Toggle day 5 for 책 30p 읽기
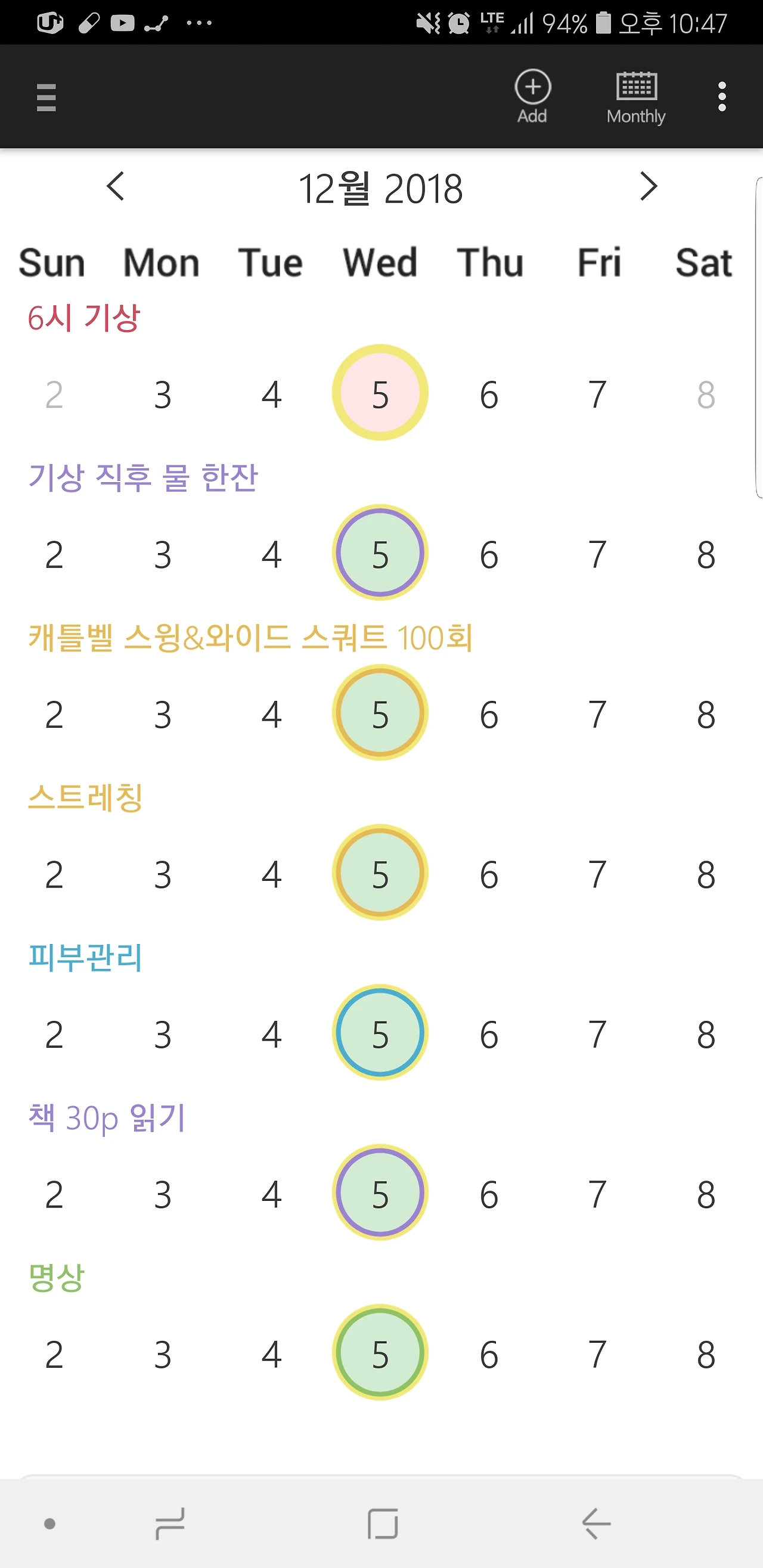This screenshot has height=1568, width=763. pyautogui.click(x=380, y=1193)
